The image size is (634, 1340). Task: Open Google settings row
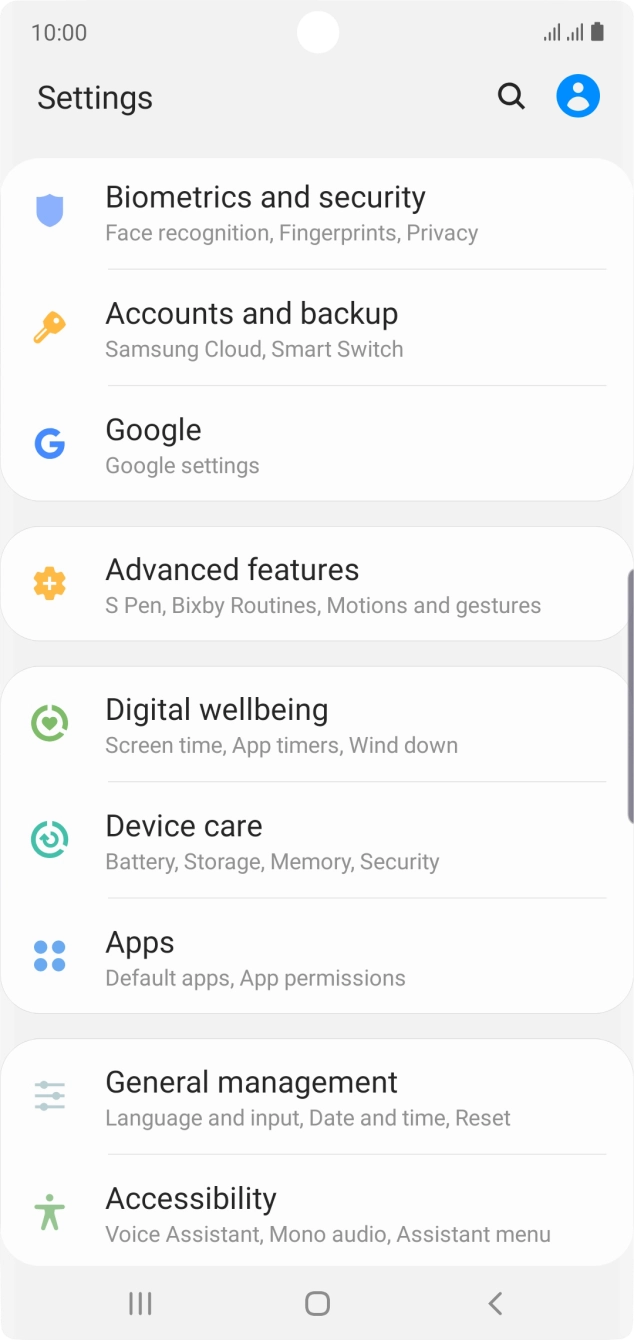click(x=317, y=444)
